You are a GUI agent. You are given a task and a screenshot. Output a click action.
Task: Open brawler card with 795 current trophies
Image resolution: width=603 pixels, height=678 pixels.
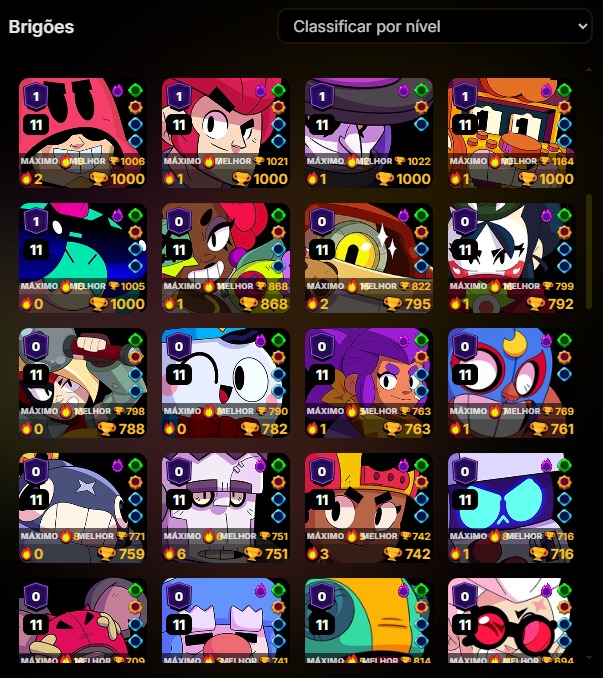pos(368,258)
